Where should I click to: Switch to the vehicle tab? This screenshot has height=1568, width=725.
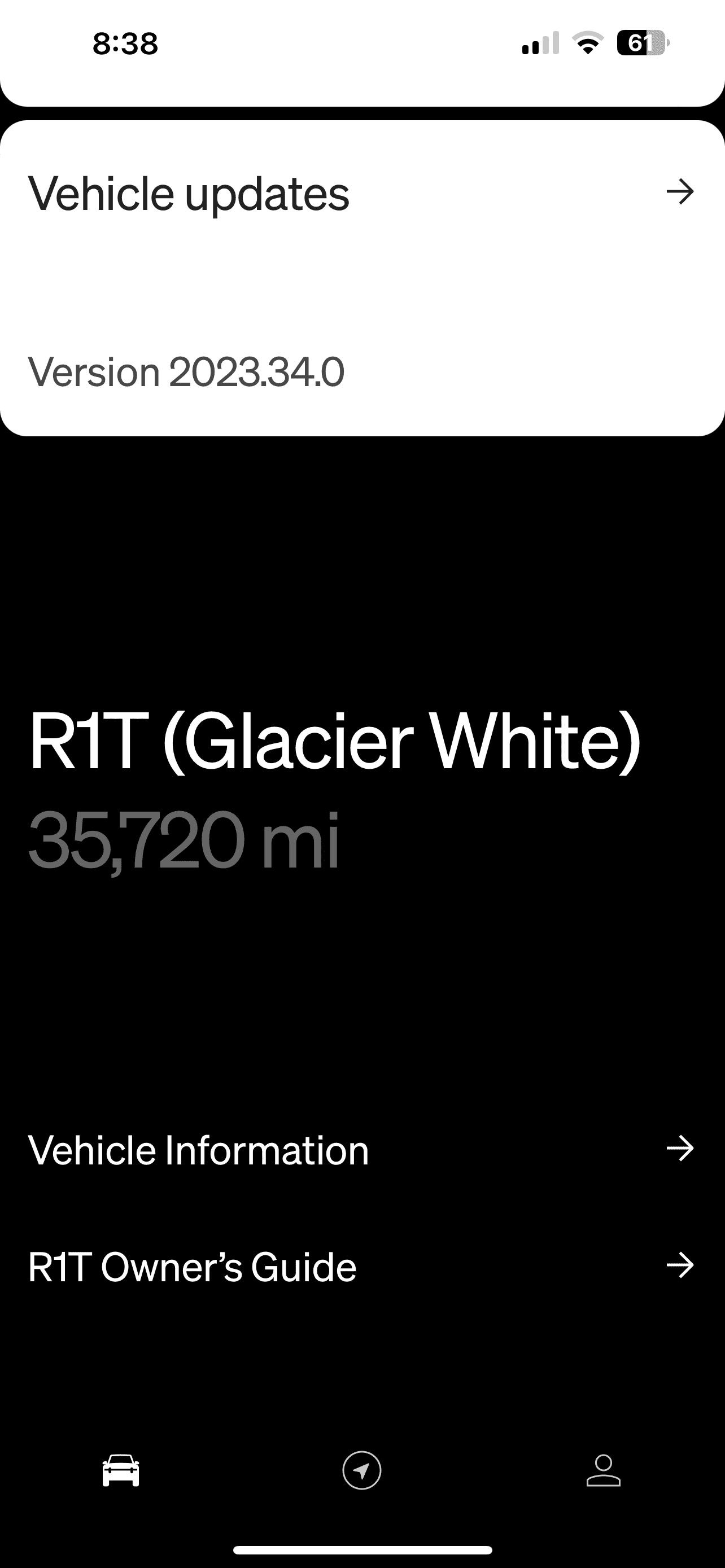(120, 1470)
